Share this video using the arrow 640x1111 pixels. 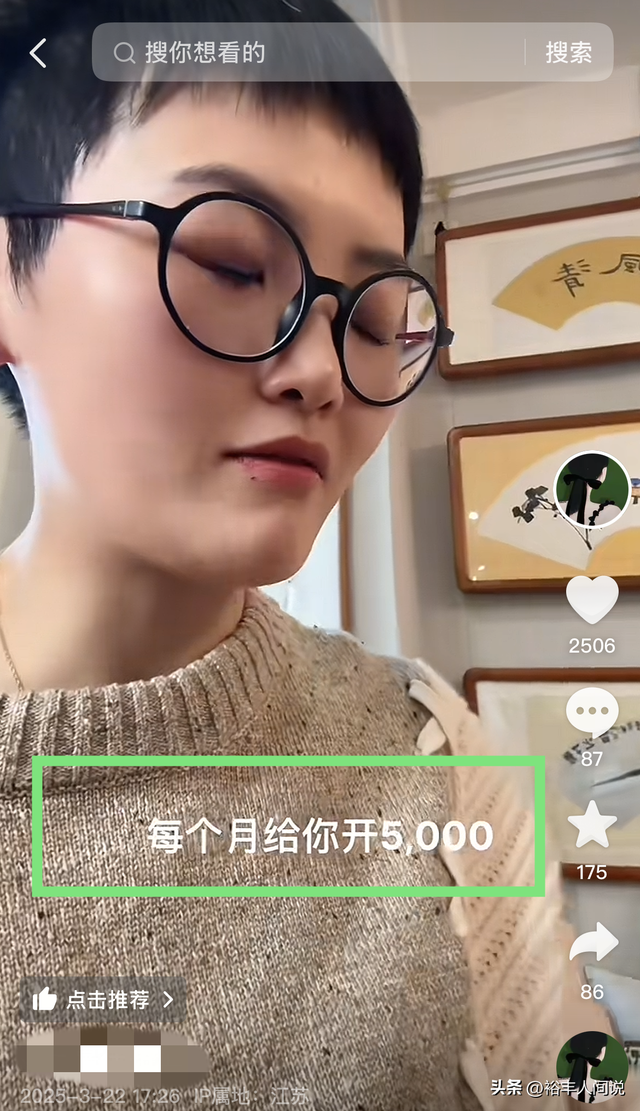[x=592, y=944]
